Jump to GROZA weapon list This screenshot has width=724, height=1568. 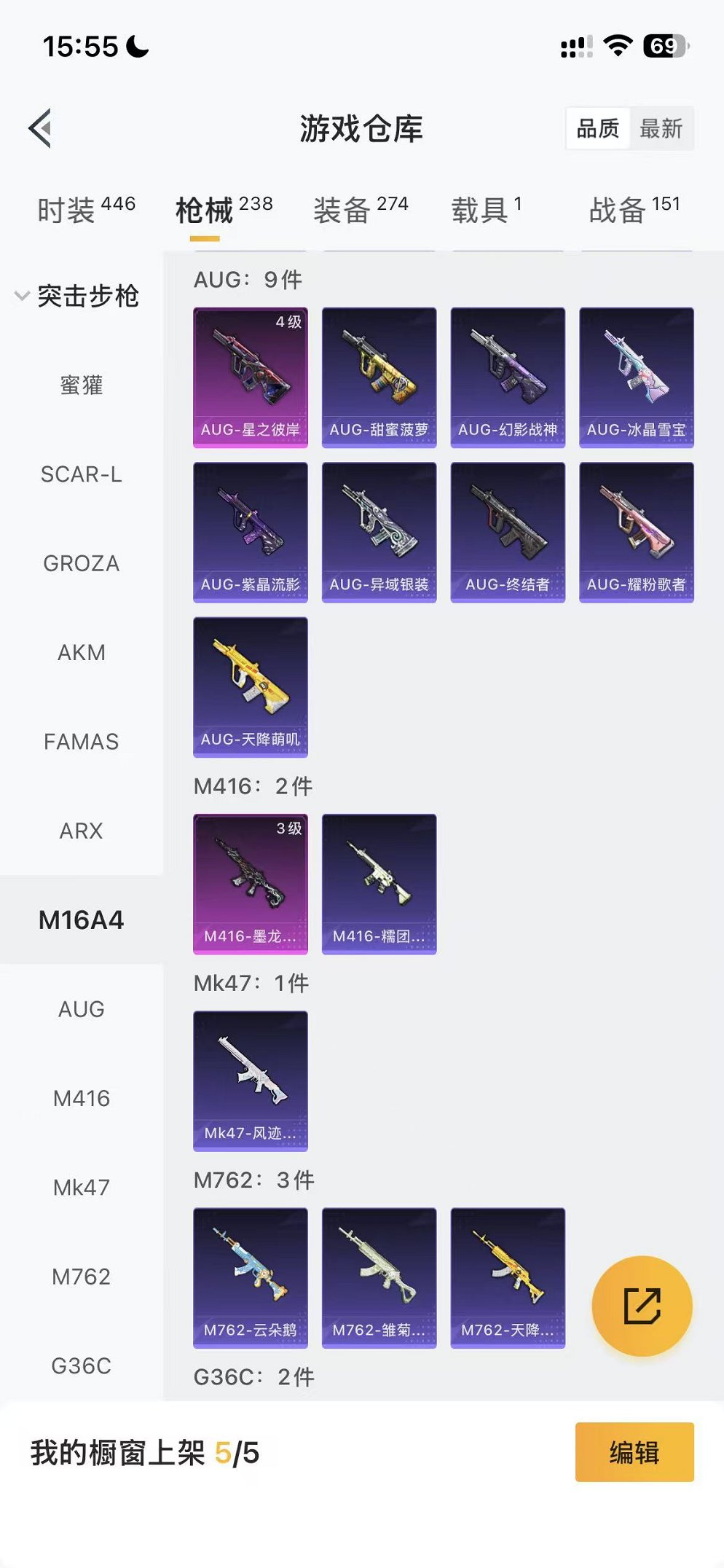[81, 563]
